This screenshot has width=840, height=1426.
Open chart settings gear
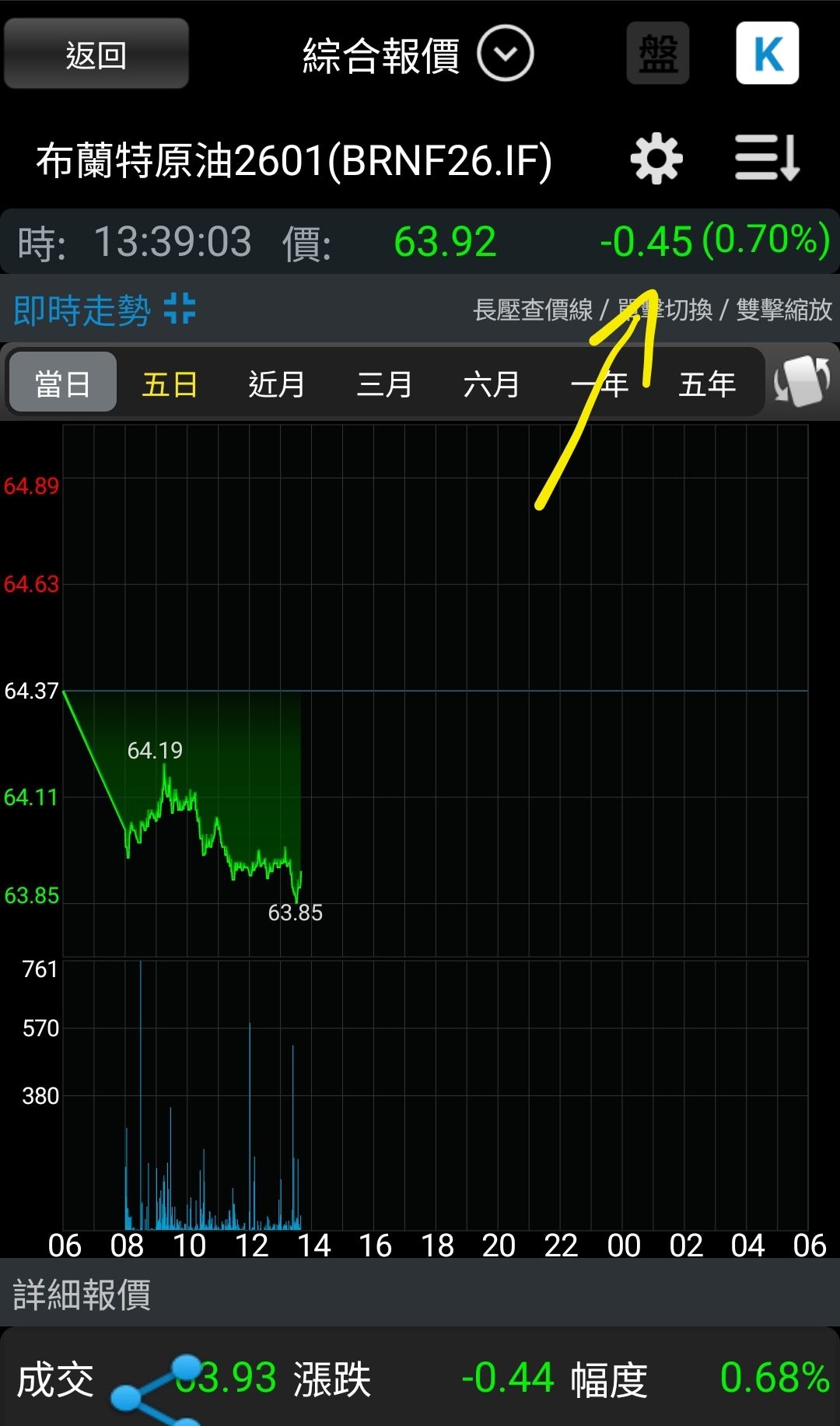coord(656,159)
